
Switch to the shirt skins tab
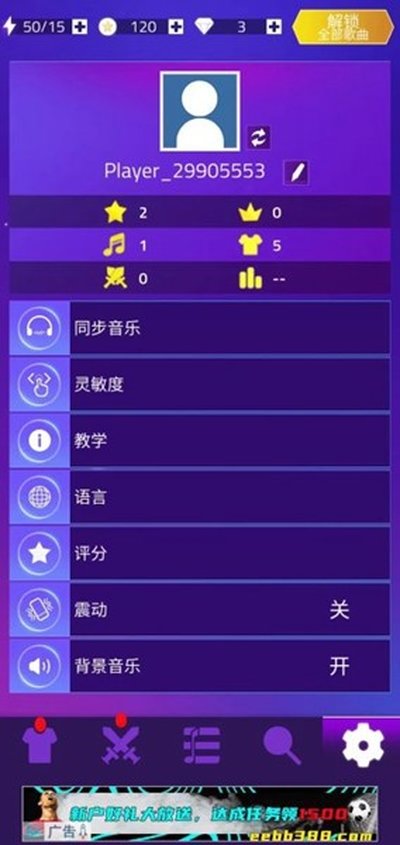[x=39, y=745]
